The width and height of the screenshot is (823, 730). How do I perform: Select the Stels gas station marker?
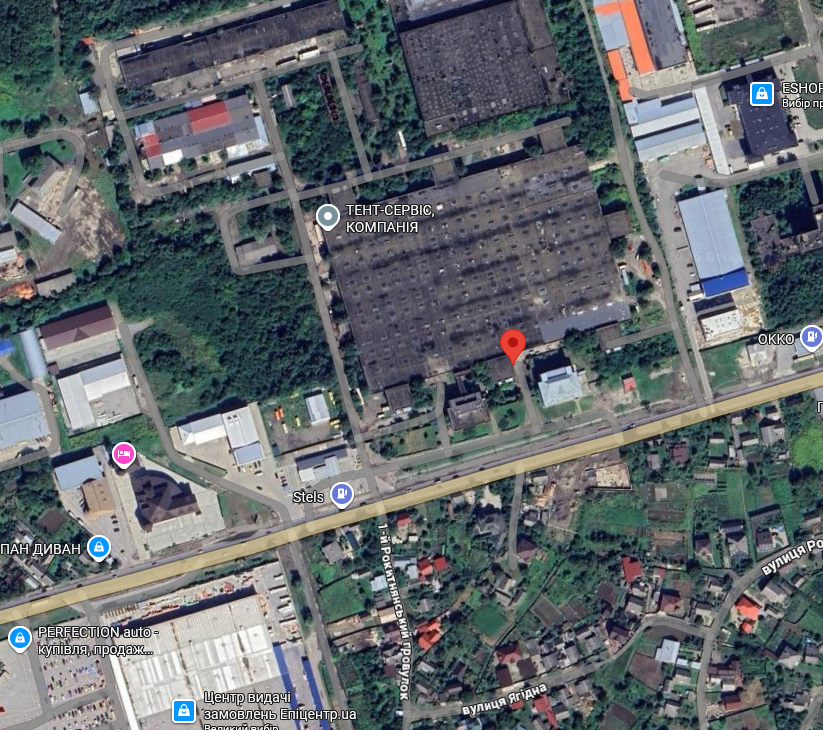click(x=343, y=494)
